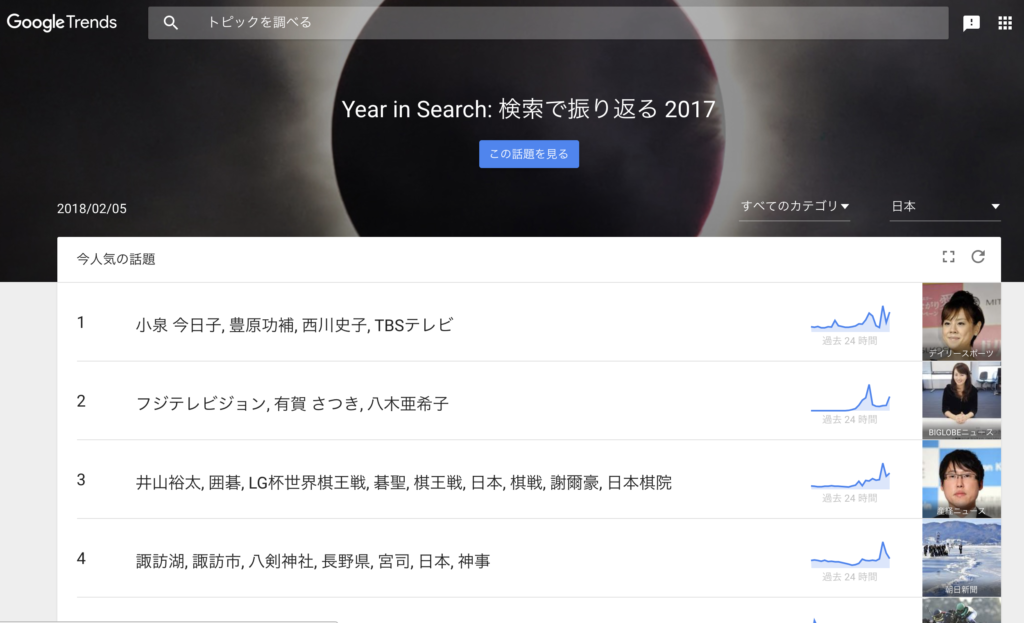Open trending story 諏訪湖, 諏訪市
The height and width of the screenshot is (623, 1024).
[x=312, y=561]
